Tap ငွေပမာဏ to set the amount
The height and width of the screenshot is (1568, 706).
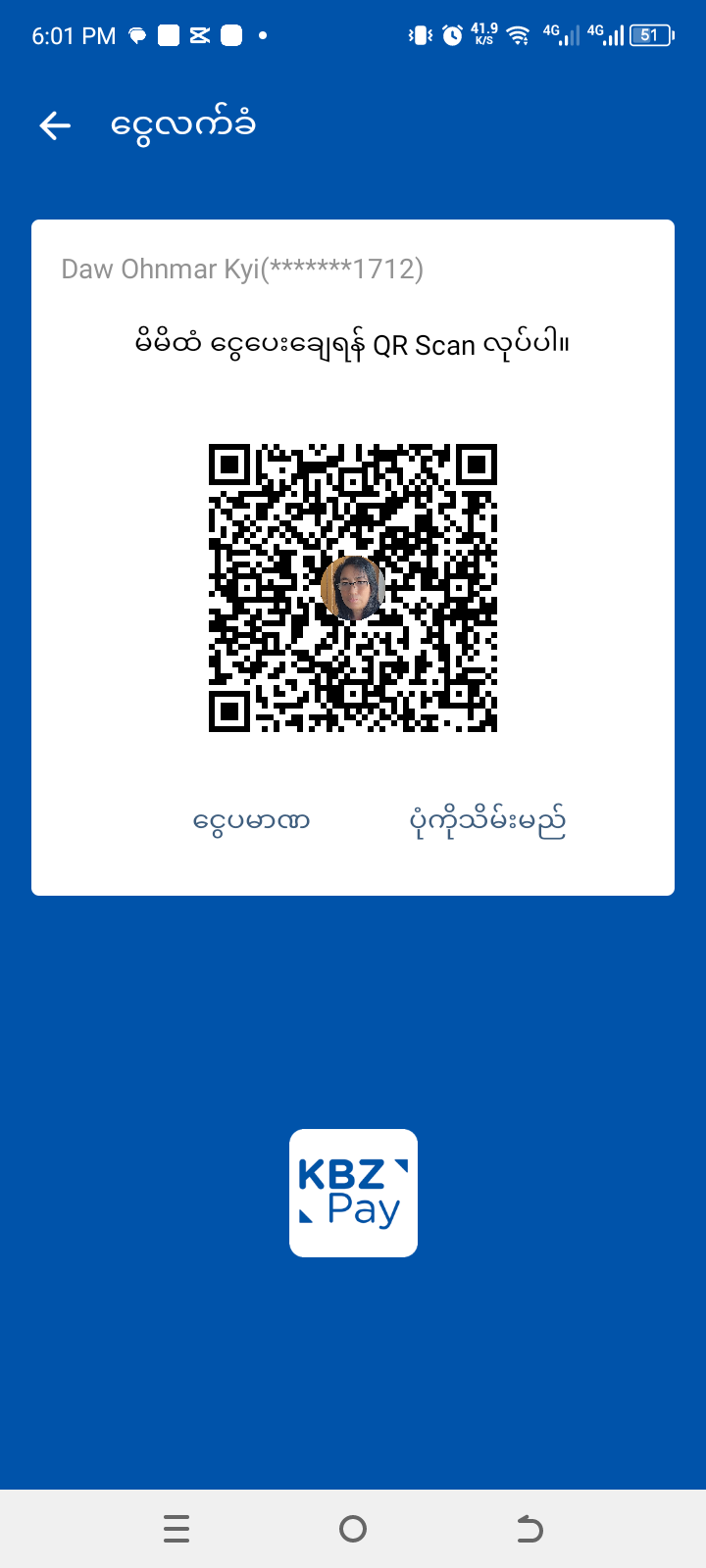pyautogui.click(x=251, y=820)
